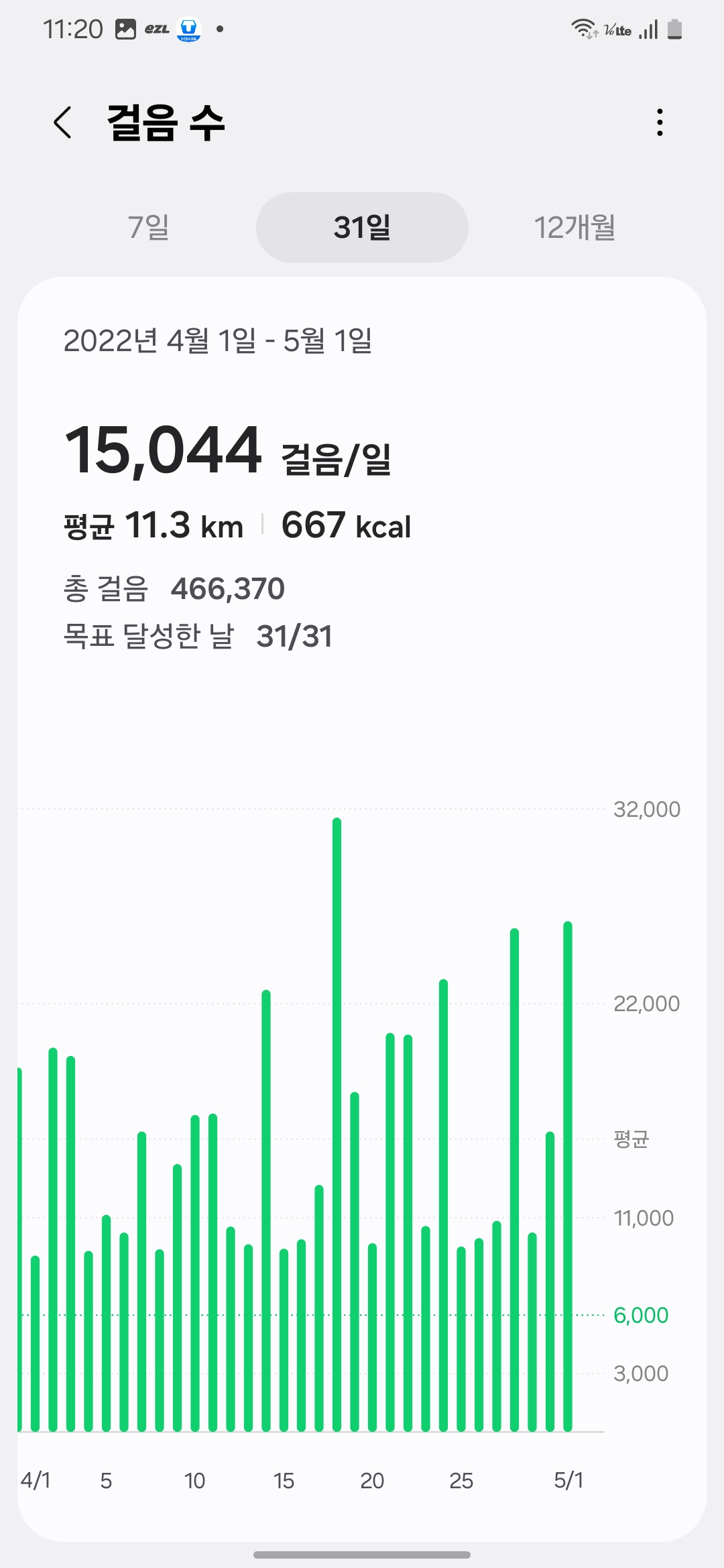The height and width of the screenshot is (1568, 724).
Task: Tap the battery indicator icon
Action: click(x=675, y=28)
